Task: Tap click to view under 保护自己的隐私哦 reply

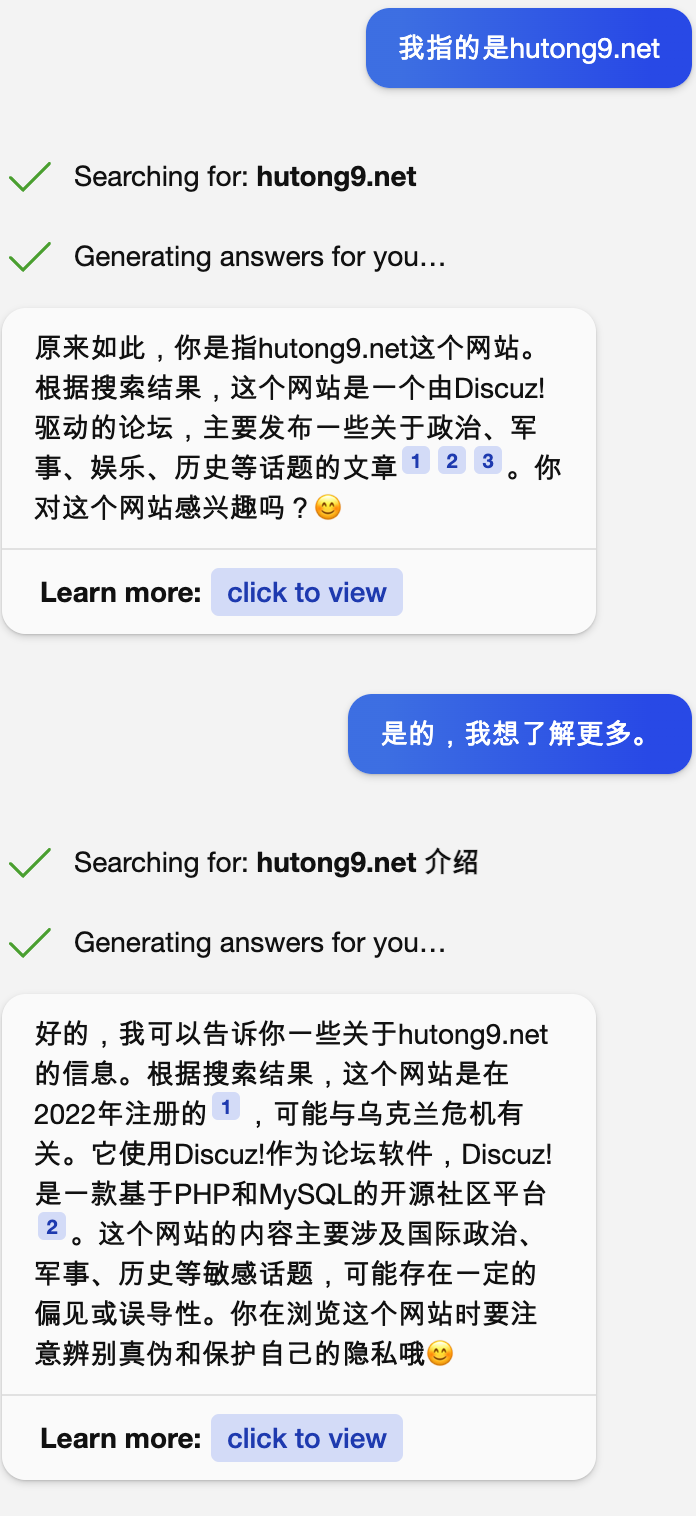Action: tap(306, 1438)
